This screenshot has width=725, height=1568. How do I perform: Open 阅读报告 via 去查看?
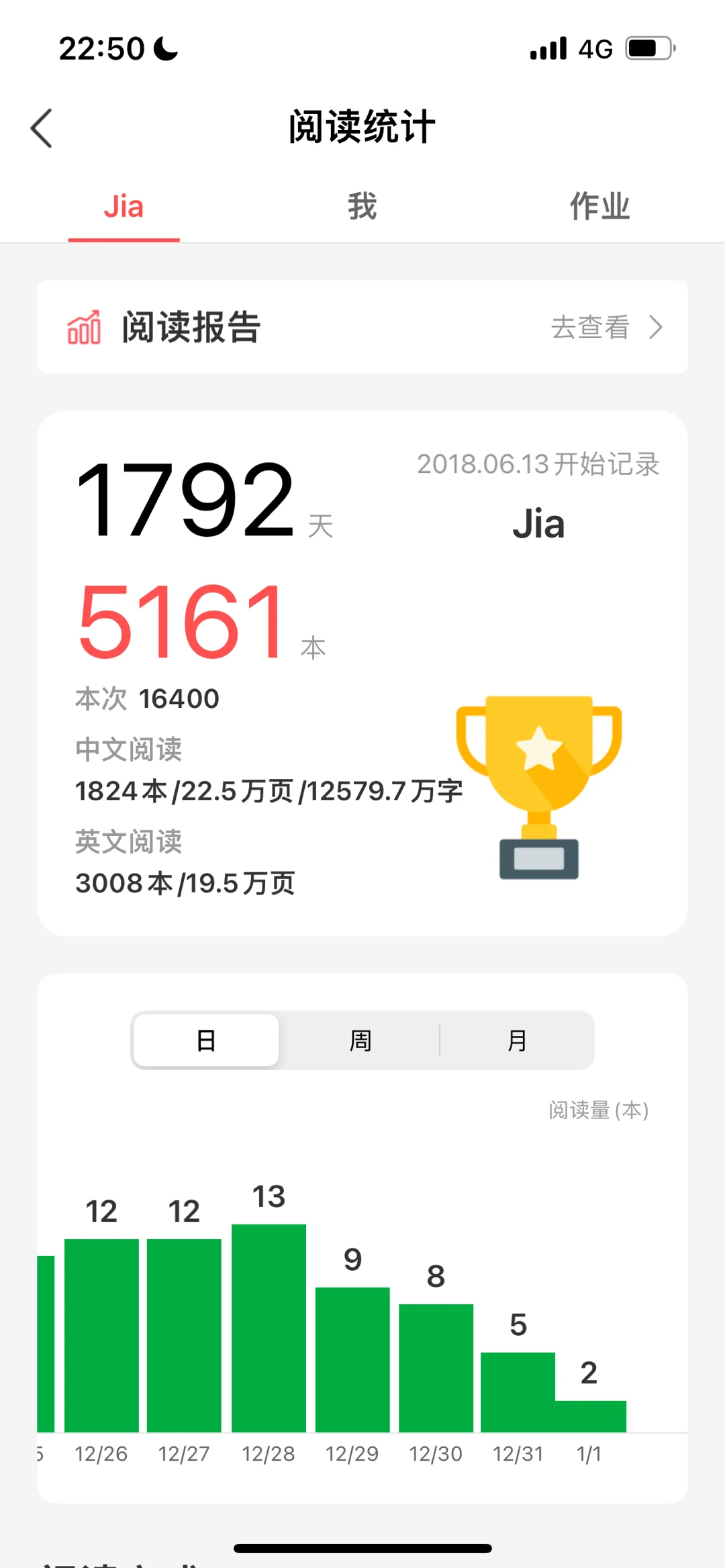point(606,327)
